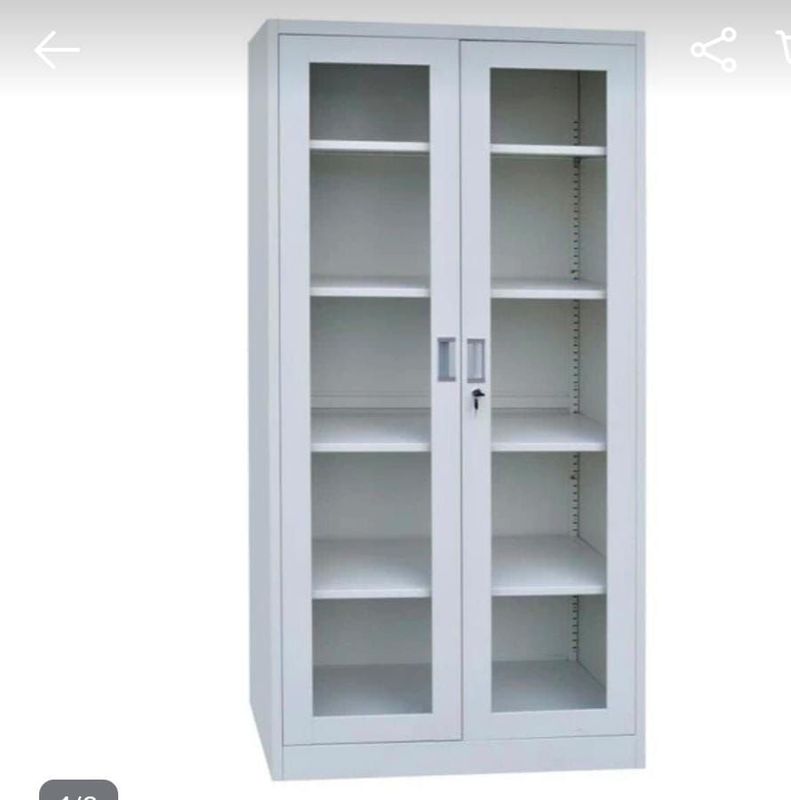791x800 pixels.
Task: Open the shopping cart icon
Action: (x=783, y=47)
